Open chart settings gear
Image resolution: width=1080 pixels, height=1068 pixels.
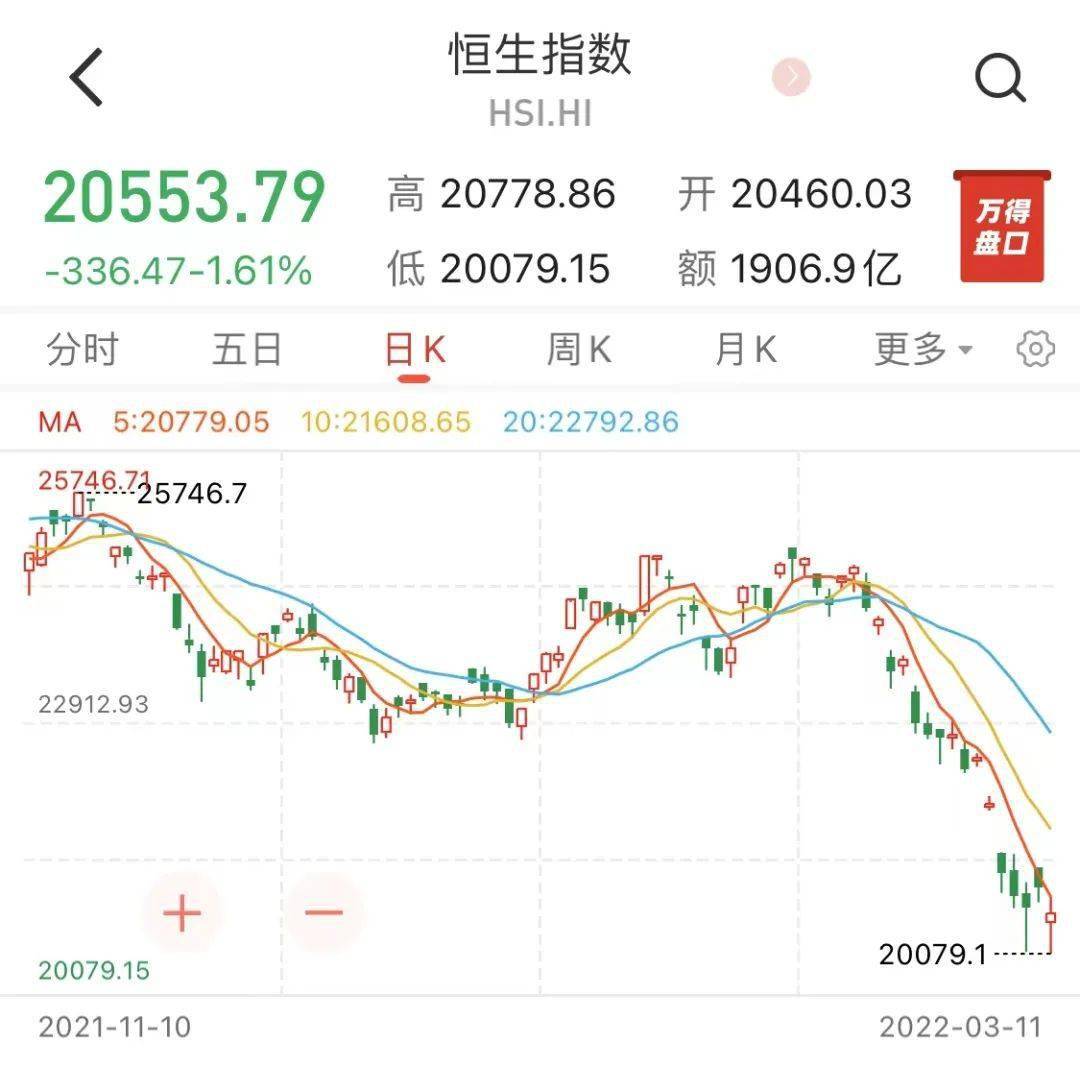point(1035,350)
